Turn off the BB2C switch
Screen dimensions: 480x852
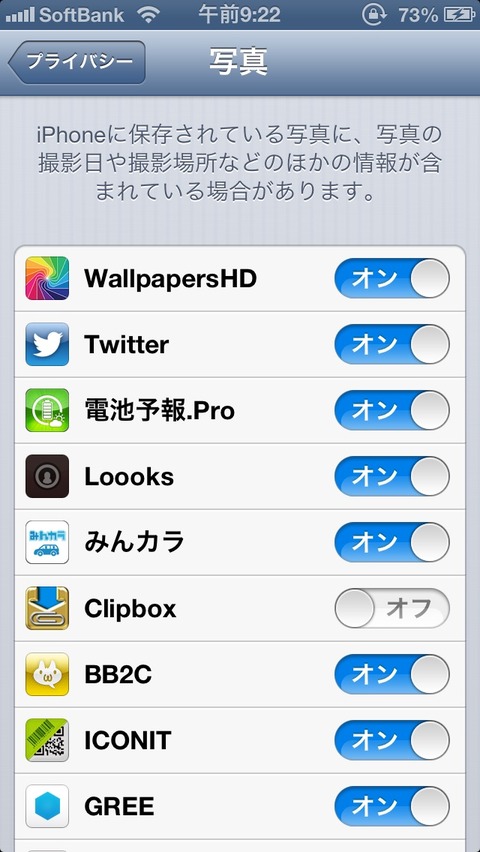coord(392,674)
